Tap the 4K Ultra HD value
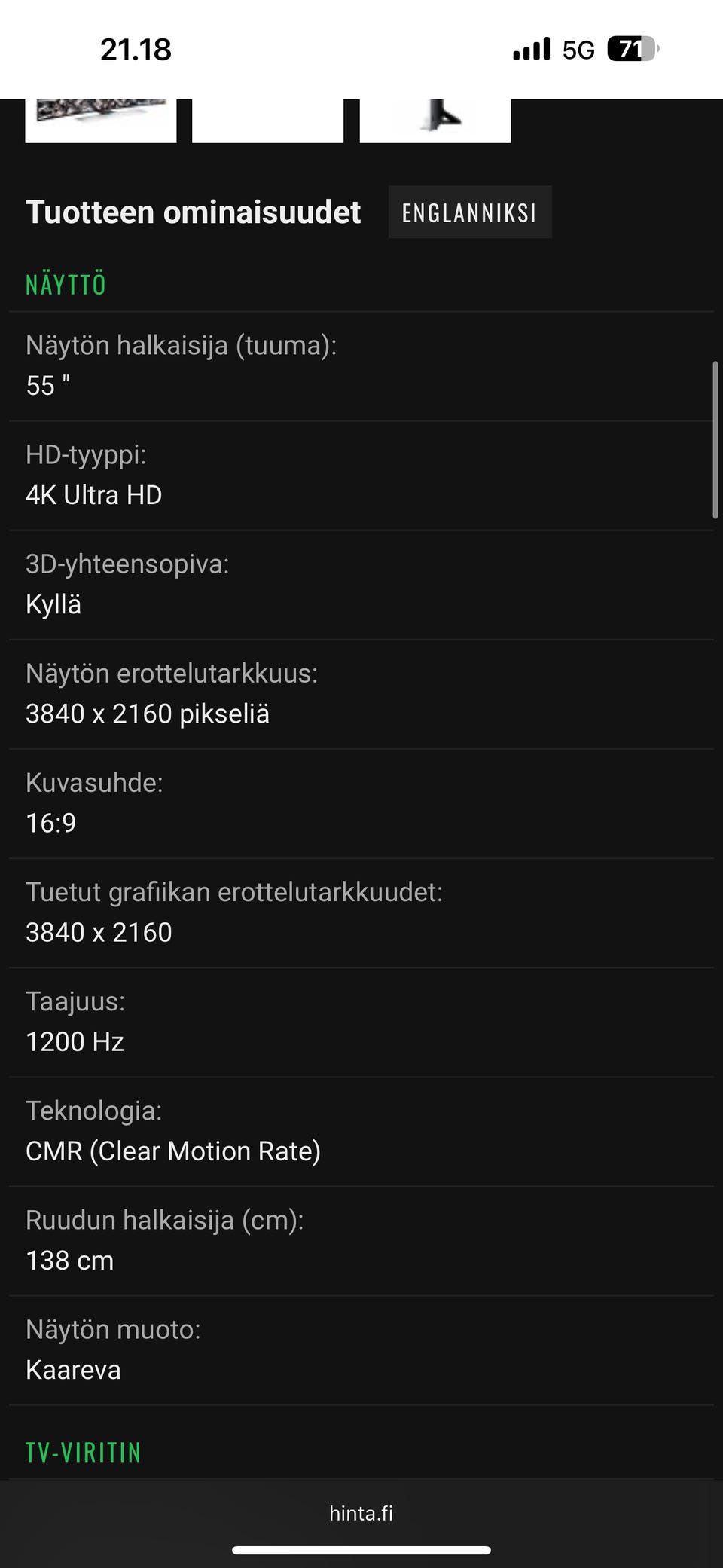This screenshot has width=723, height=1568. pyautogui.click(x=93, y=495)
